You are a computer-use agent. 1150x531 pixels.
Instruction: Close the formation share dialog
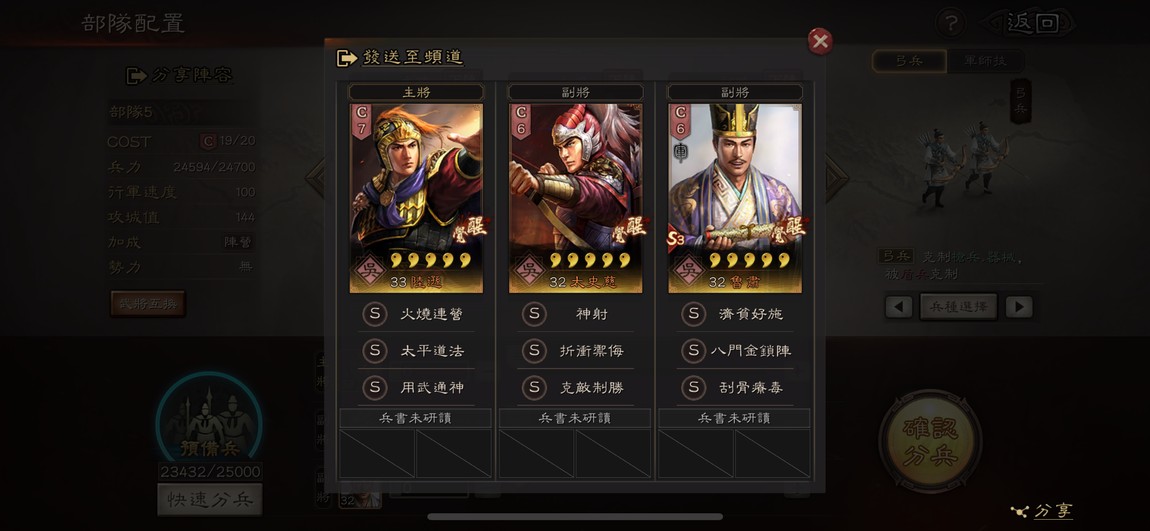820,41
